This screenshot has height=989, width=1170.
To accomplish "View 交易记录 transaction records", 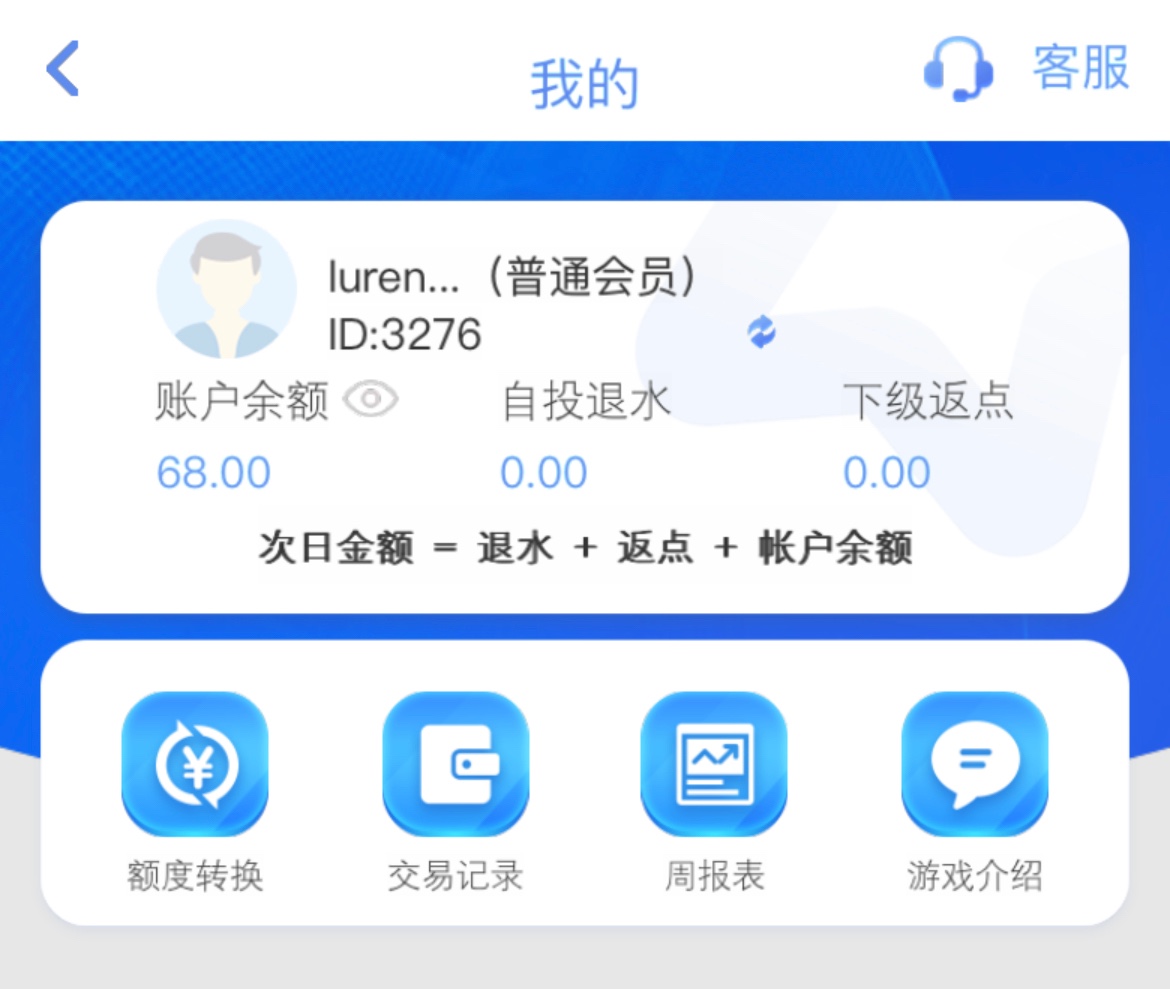I will tap(456, 765).
